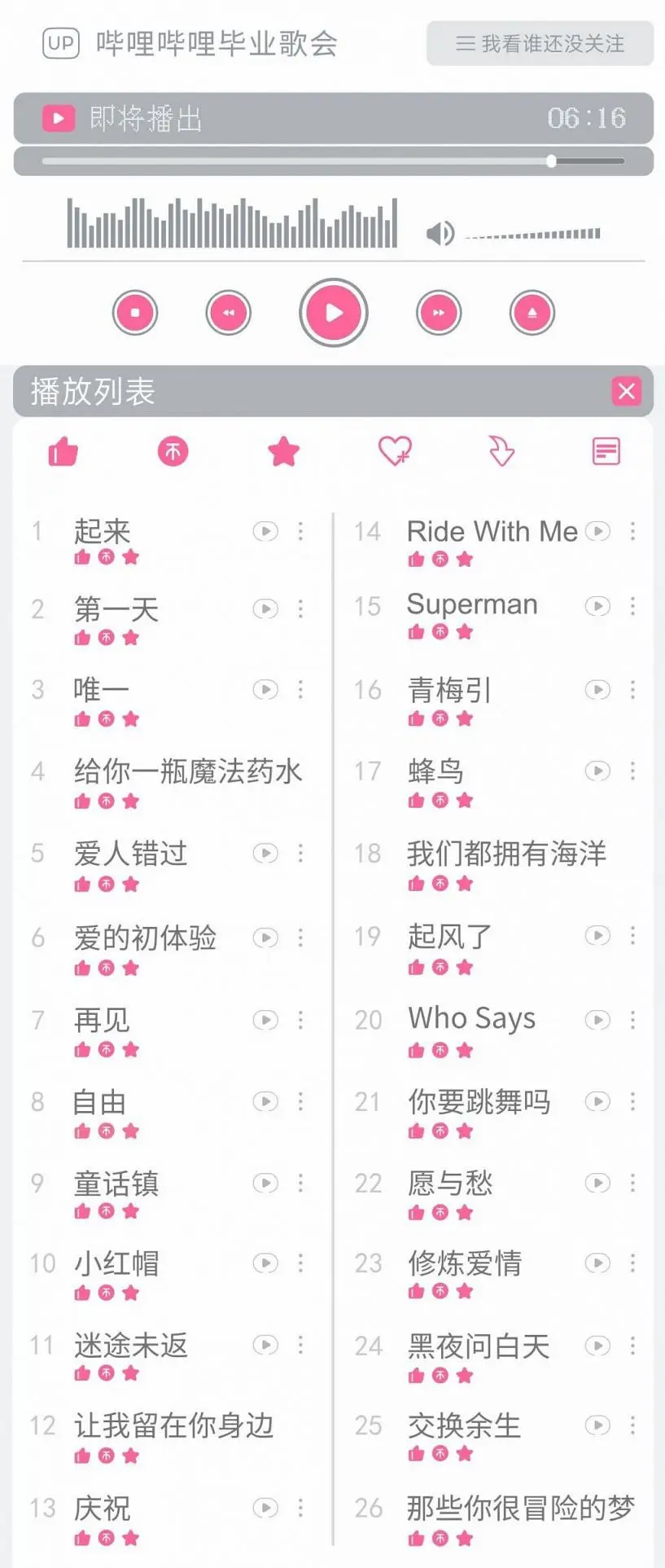
Task: Open the options menu next to 起风了
Action: coord(632,937)
